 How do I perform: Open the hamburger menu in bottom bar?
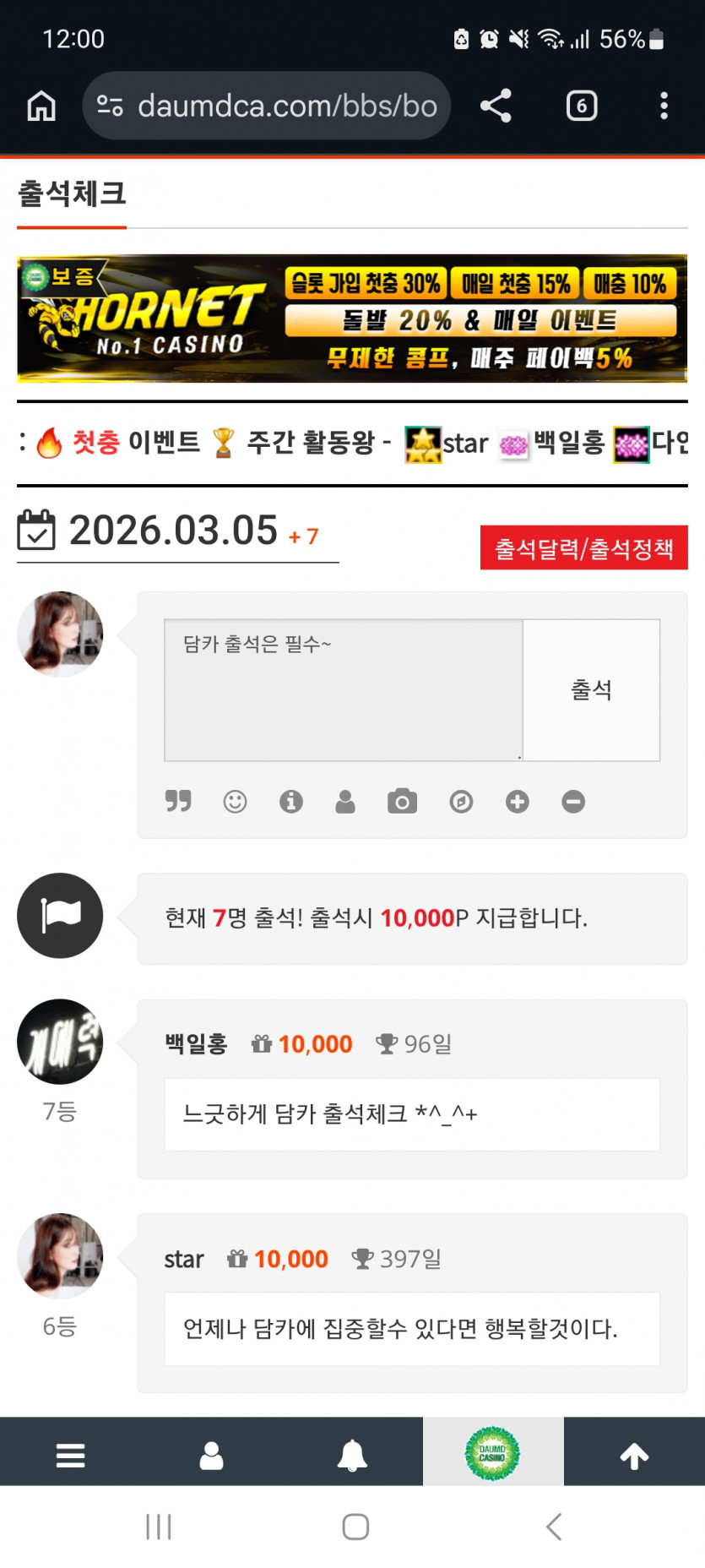coord(70,1453)
